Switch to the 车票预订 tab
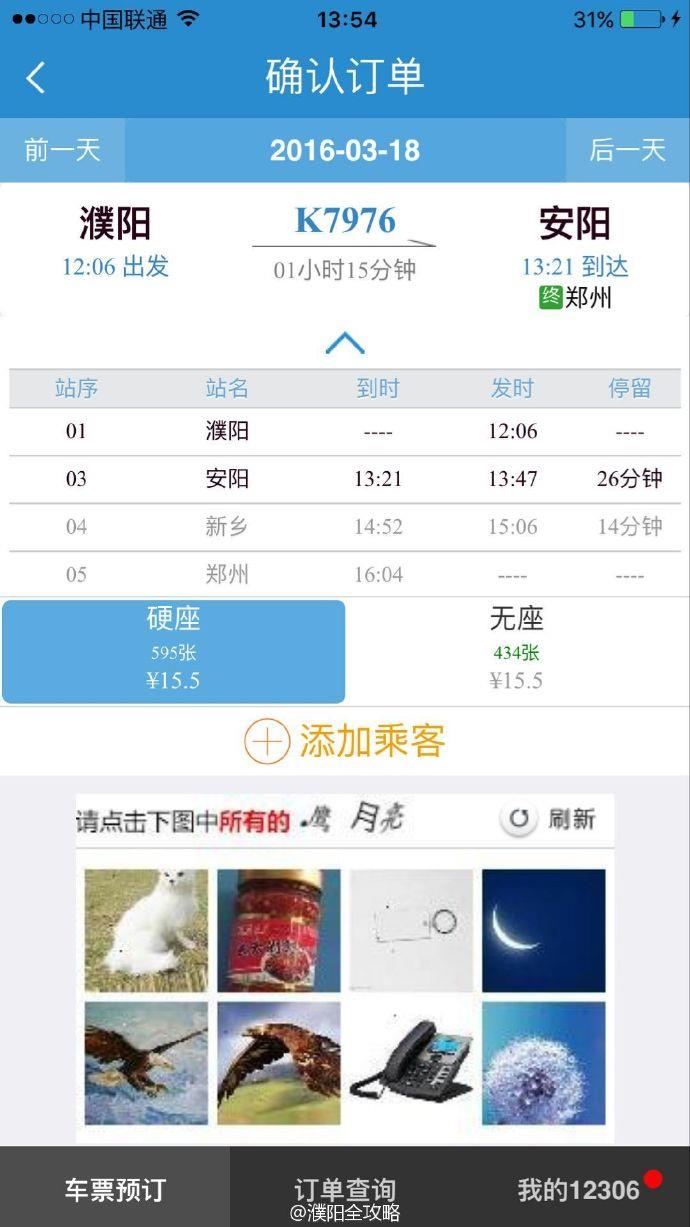The width and height of the screenshot is (690, 1227). coord(115,1189)
